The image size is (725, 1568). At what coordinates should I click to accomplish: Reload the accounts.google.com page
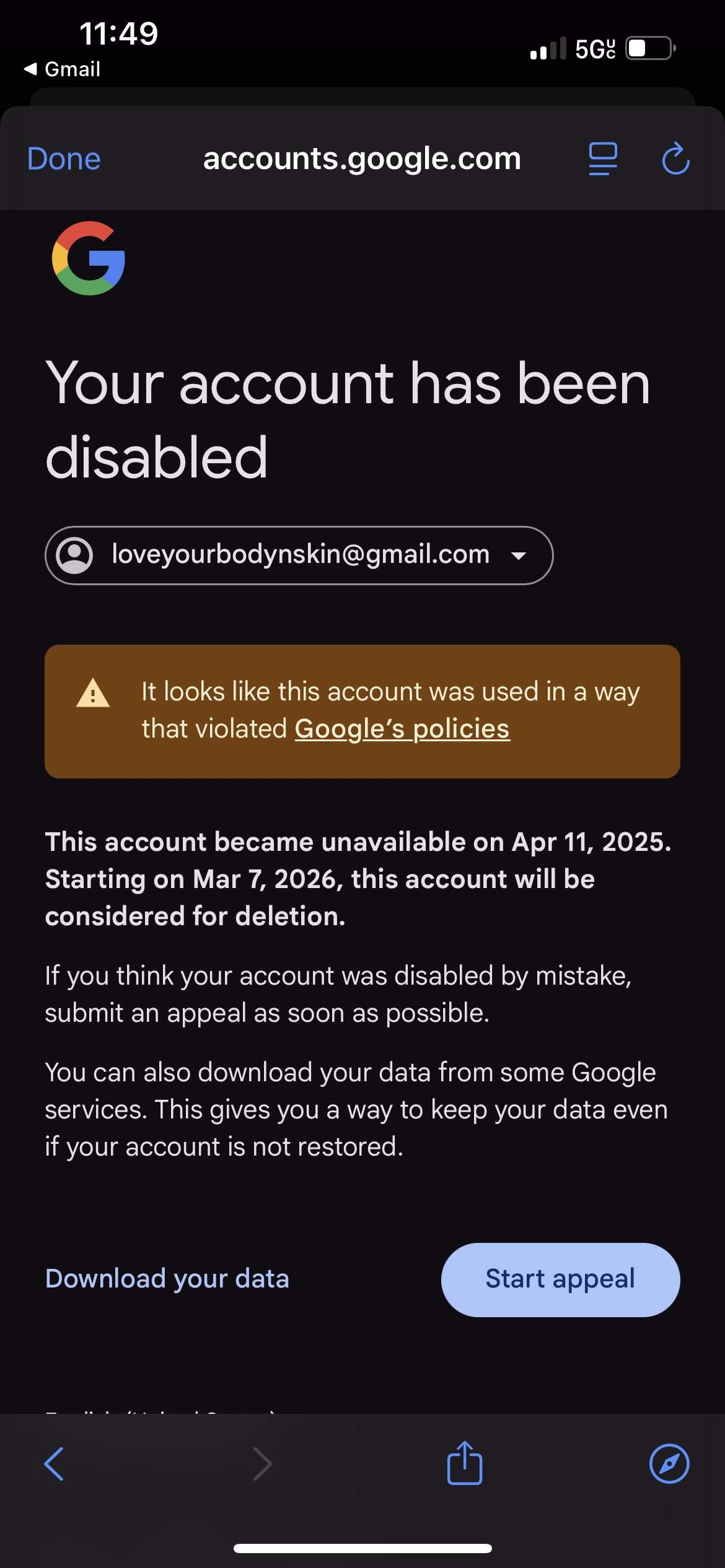click(675, 159)
